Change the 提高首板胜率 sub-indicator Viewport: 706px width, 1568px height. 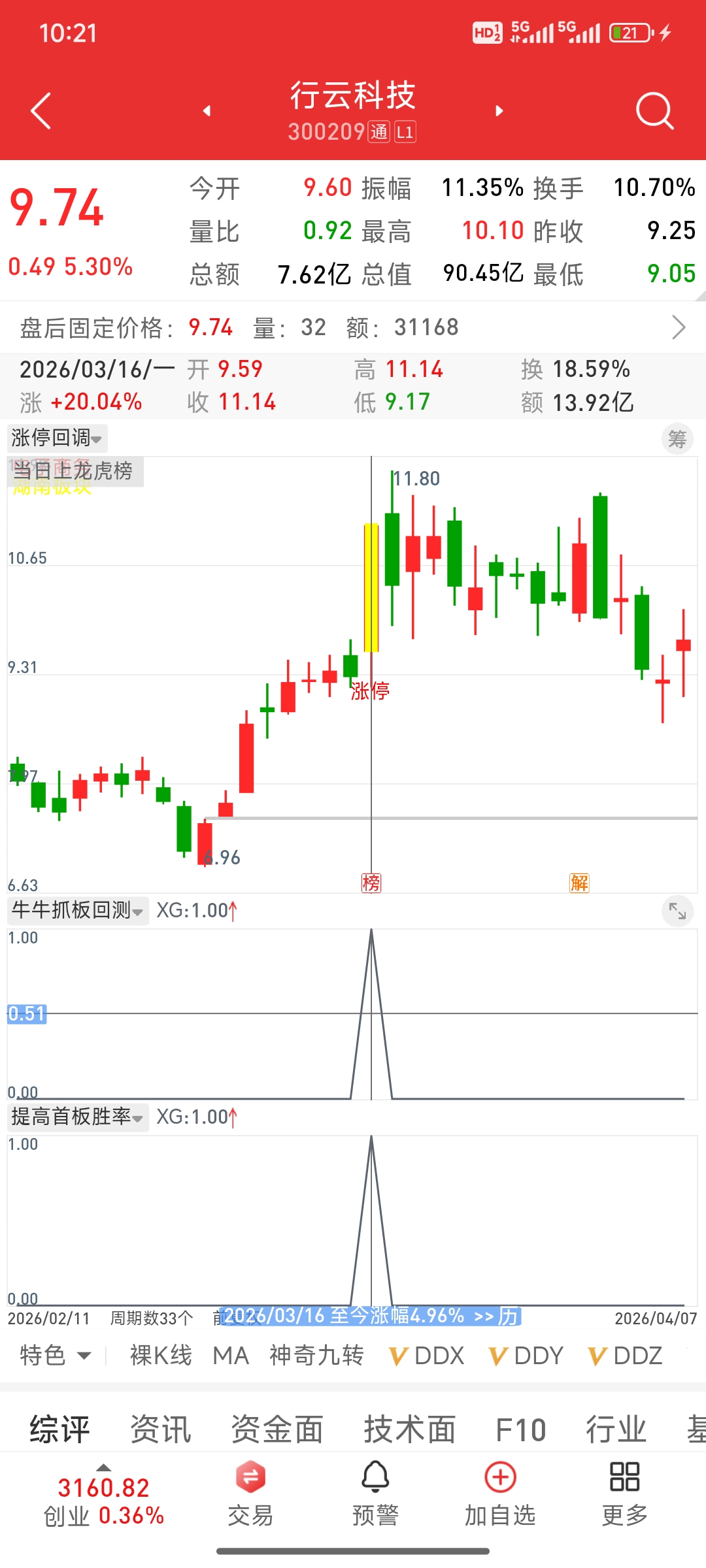(x=77, y=1117)
